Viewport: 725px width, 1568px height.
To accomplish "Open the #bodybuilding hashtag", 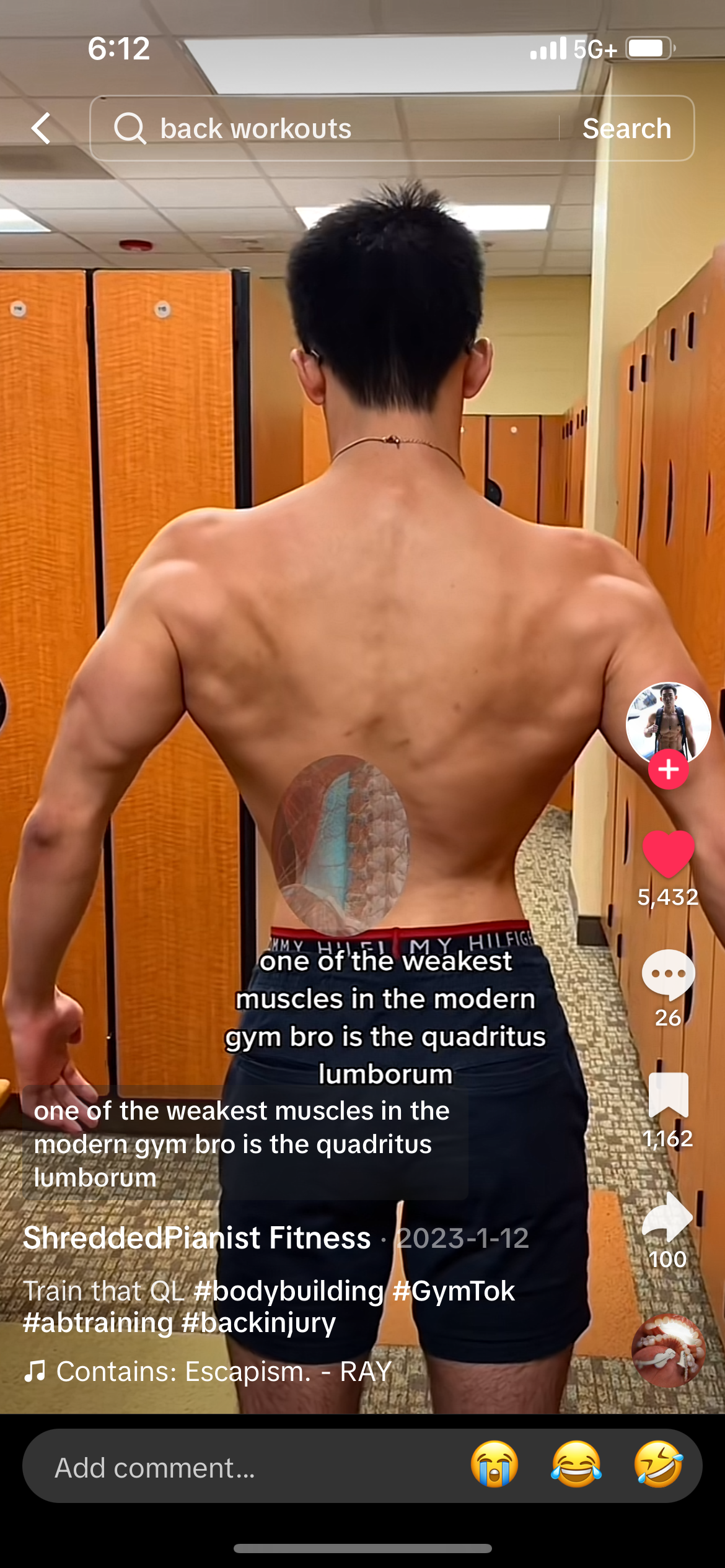I will (x=289, y=1291).
